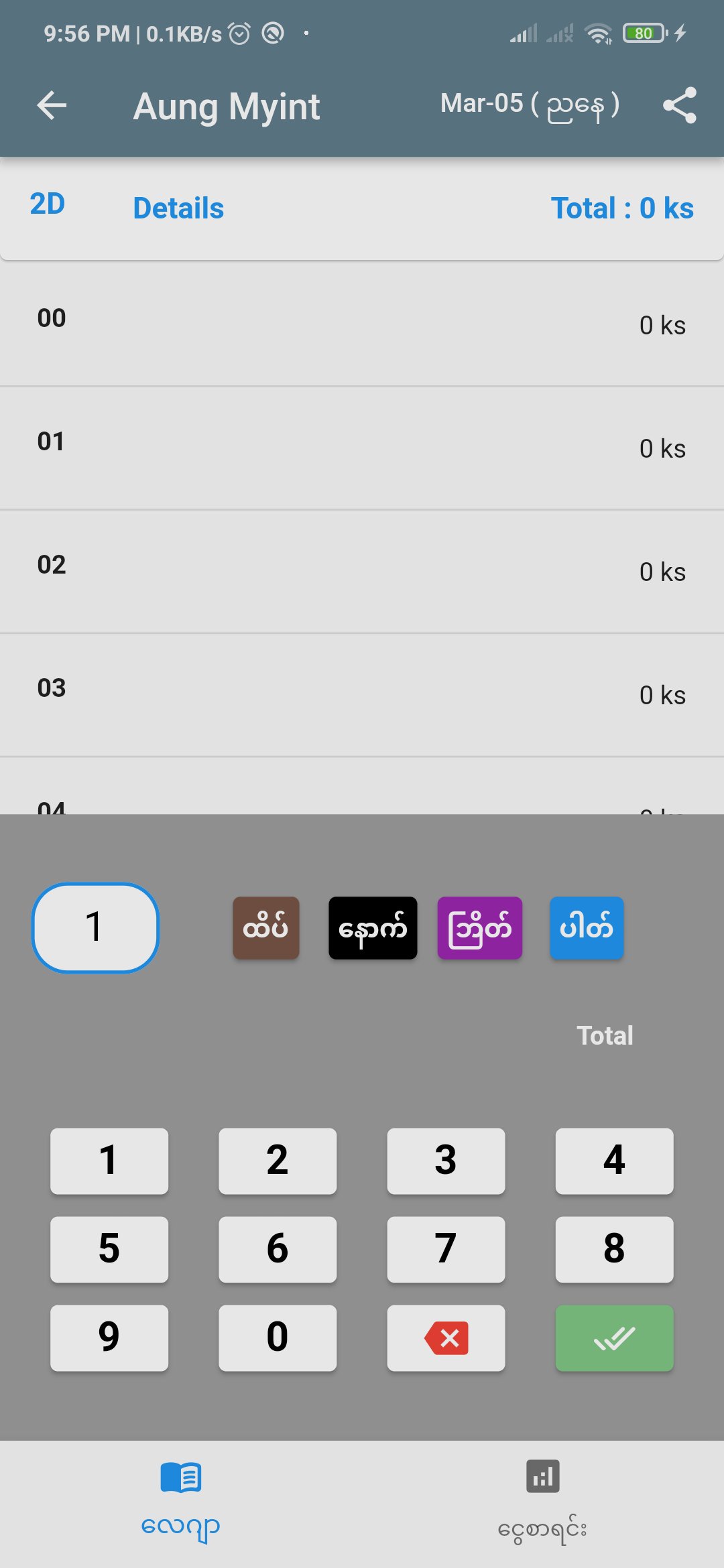The image size is (724, 1568).
Task: Enter digit 0 on the keypad
Action: click(x=278, y=1337)
